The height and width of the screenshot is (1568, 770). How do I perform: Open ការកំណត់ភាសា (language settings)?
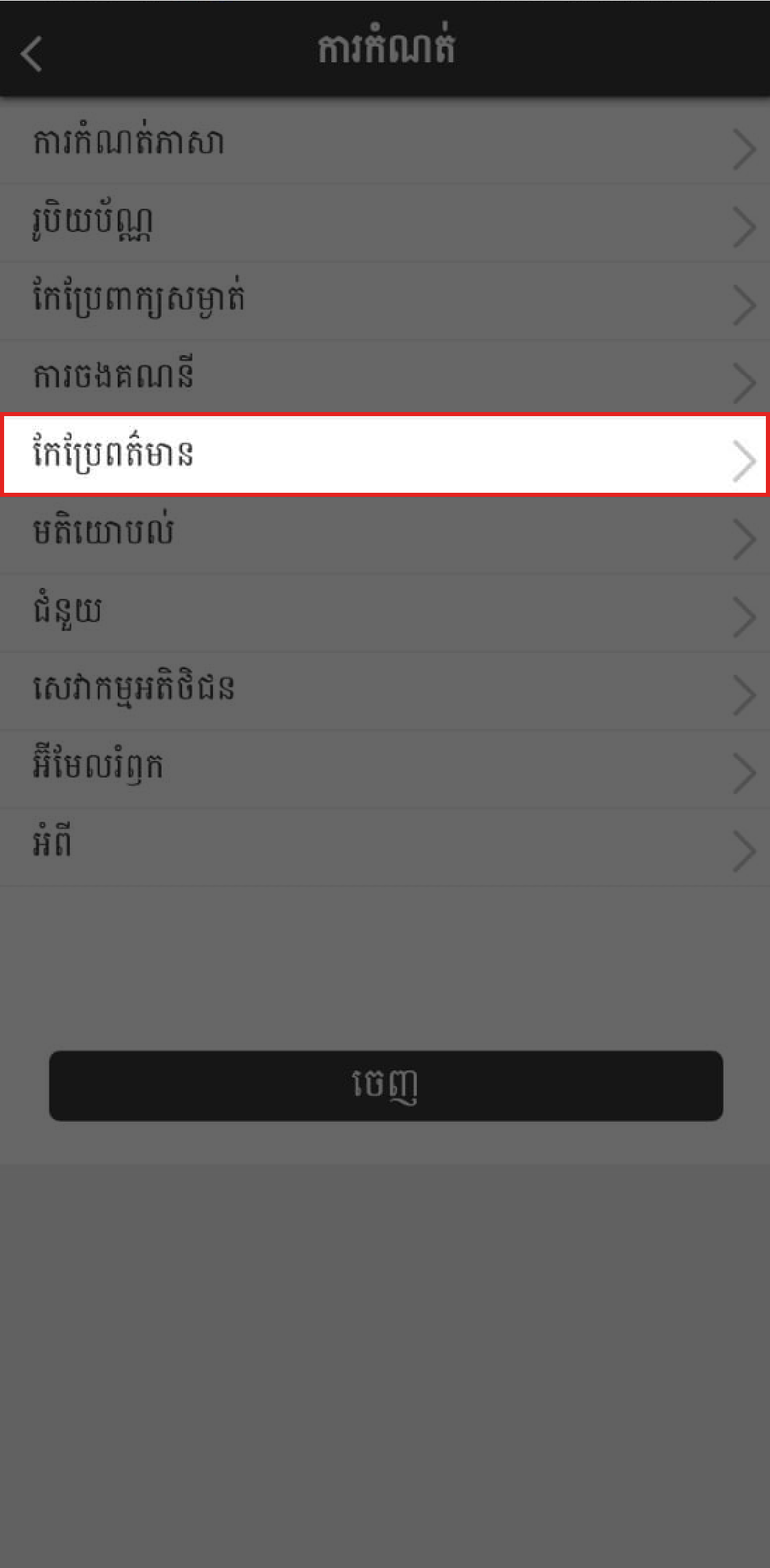point(385,144)
